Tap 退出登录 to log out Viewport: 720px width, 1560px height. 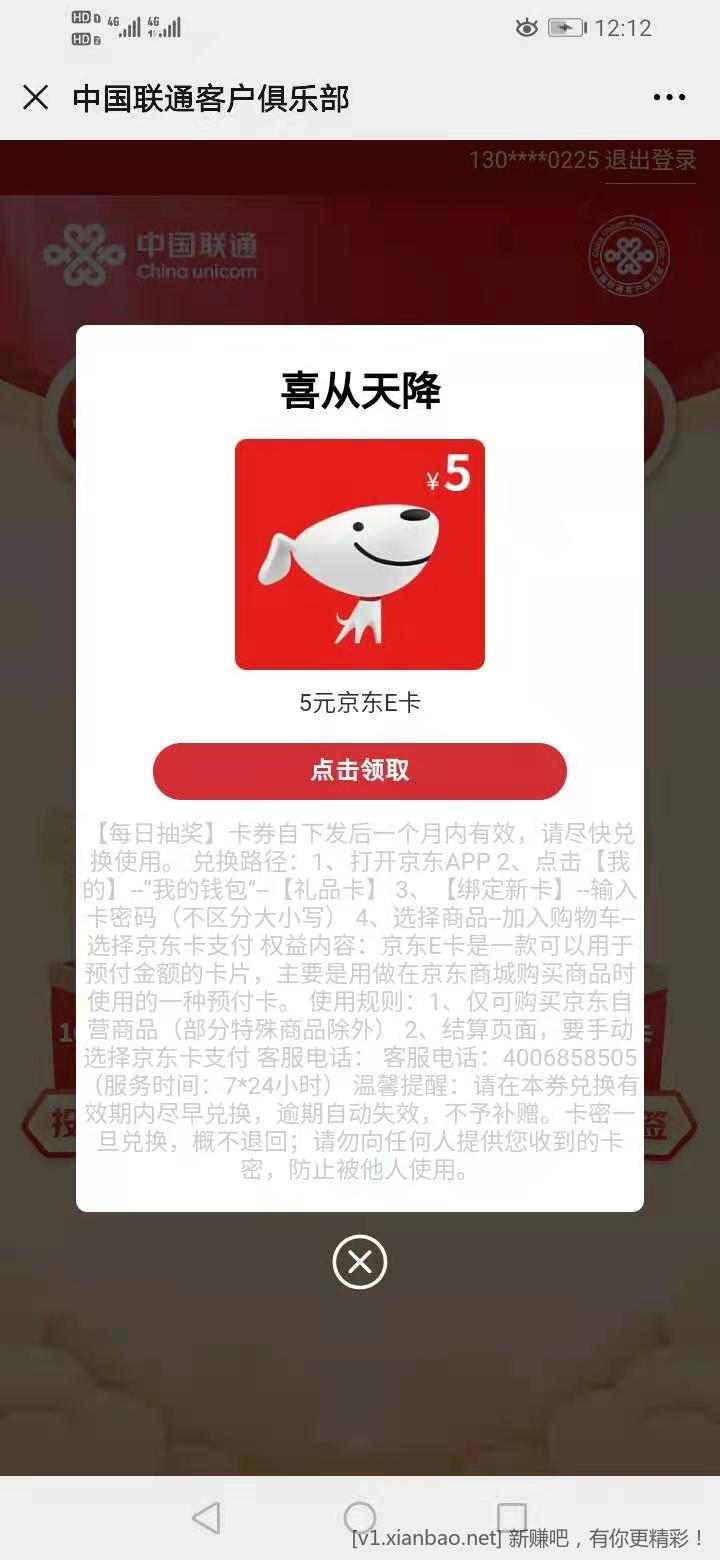[x=650, y=160]
